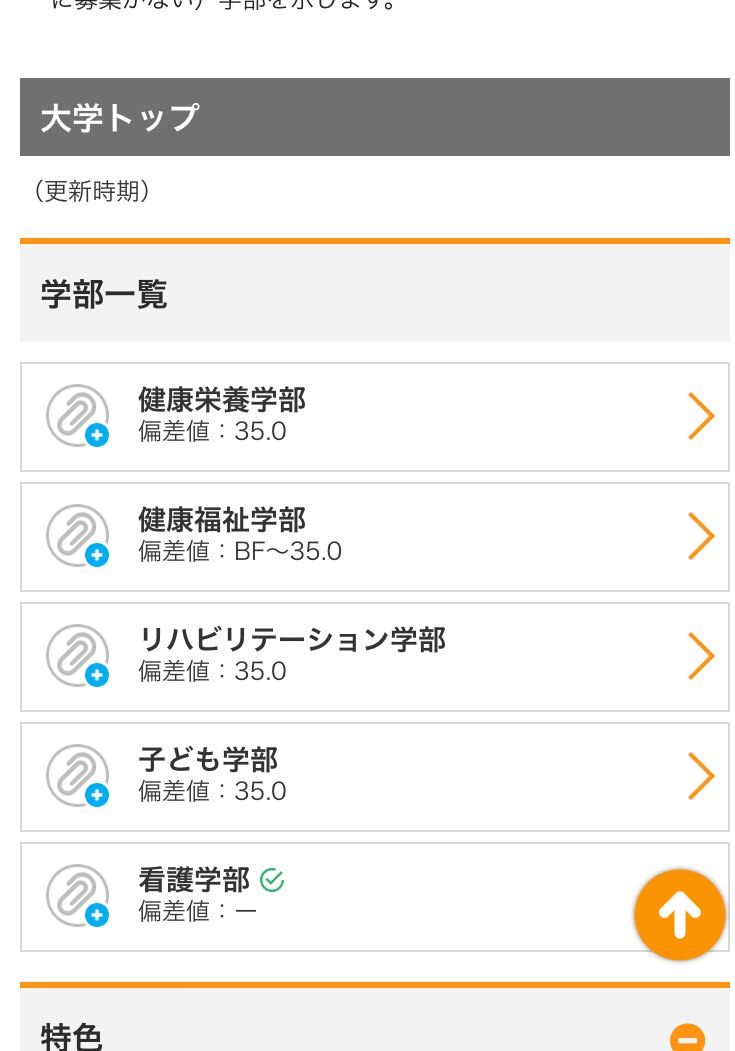Click the plus badge on 健康栄養学部 clip icon

click(x=96, y=436)
